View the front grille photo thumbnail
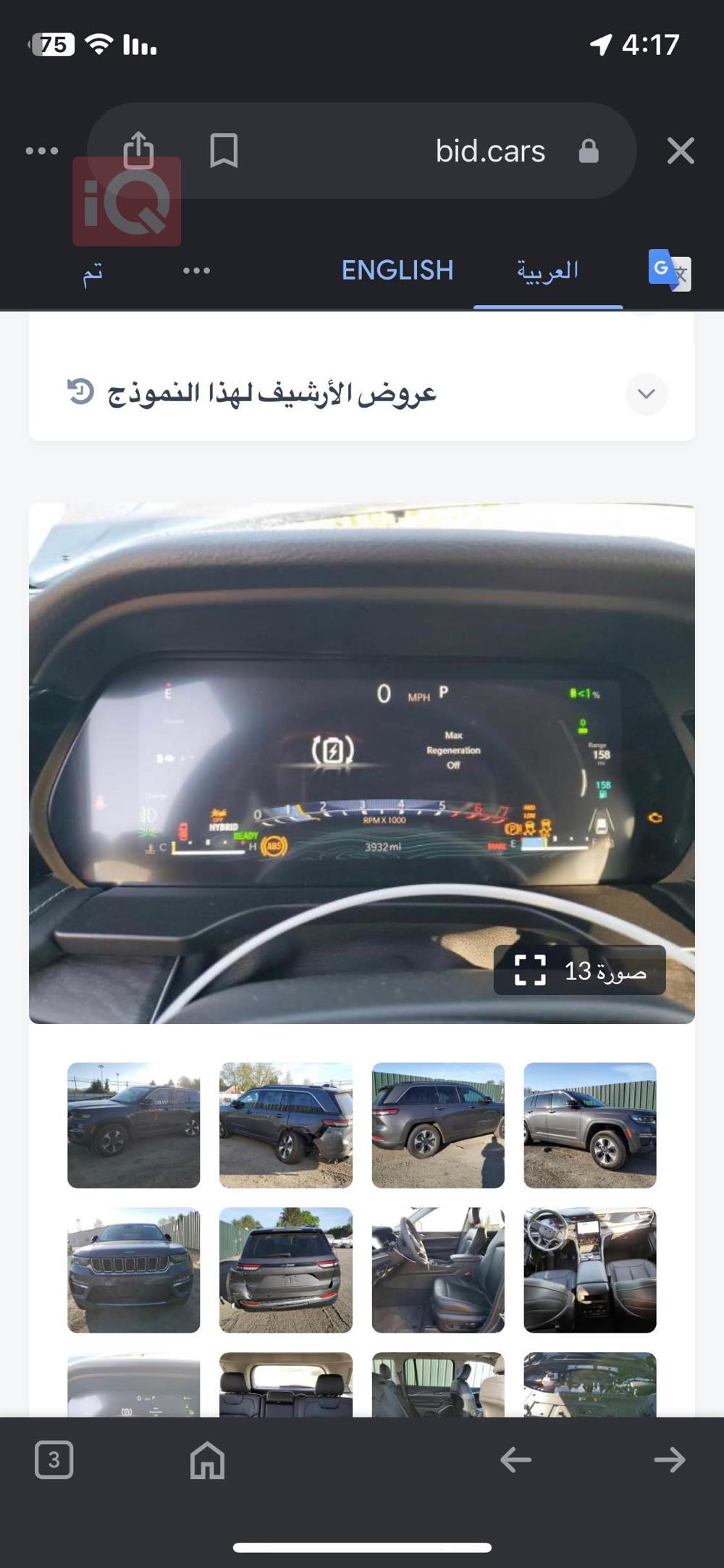This screenshot has width=724, height=1568. tap(133, 1270)
